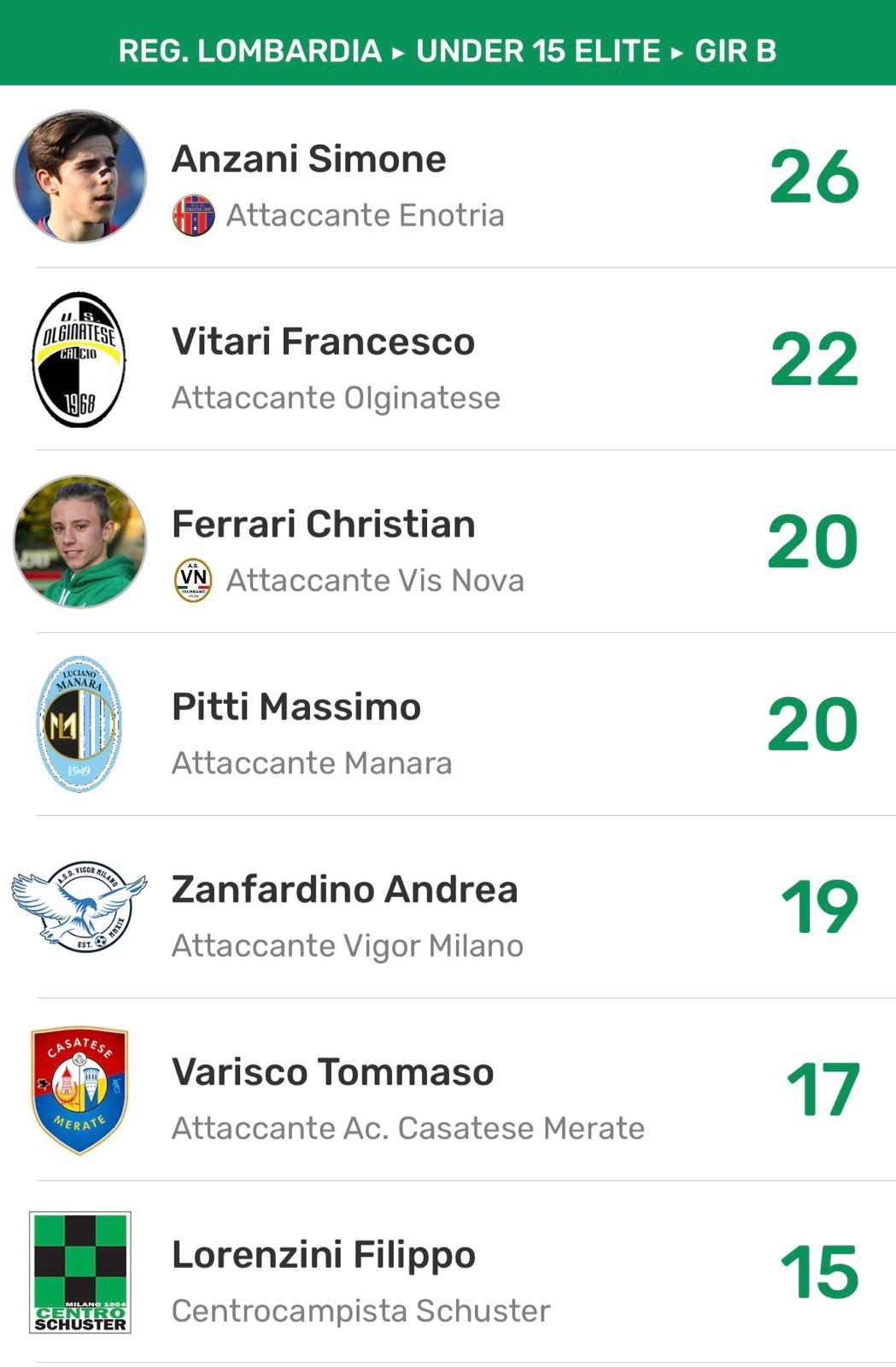Image resolution: width=896 pixels, height=1367 pixels.
Task: Open Lorenzini Filippo's player page
Action: [323, 1255]
